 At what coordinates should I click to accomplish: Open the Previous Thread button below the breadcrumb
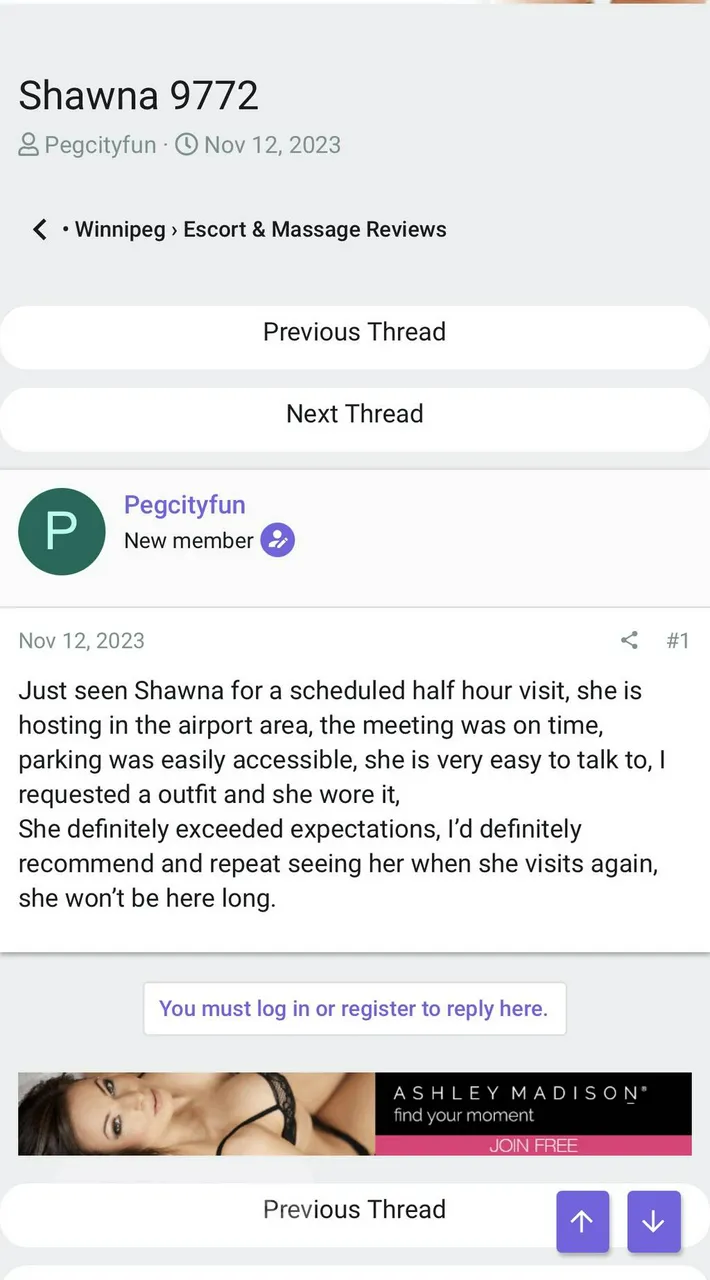[354, 332]
